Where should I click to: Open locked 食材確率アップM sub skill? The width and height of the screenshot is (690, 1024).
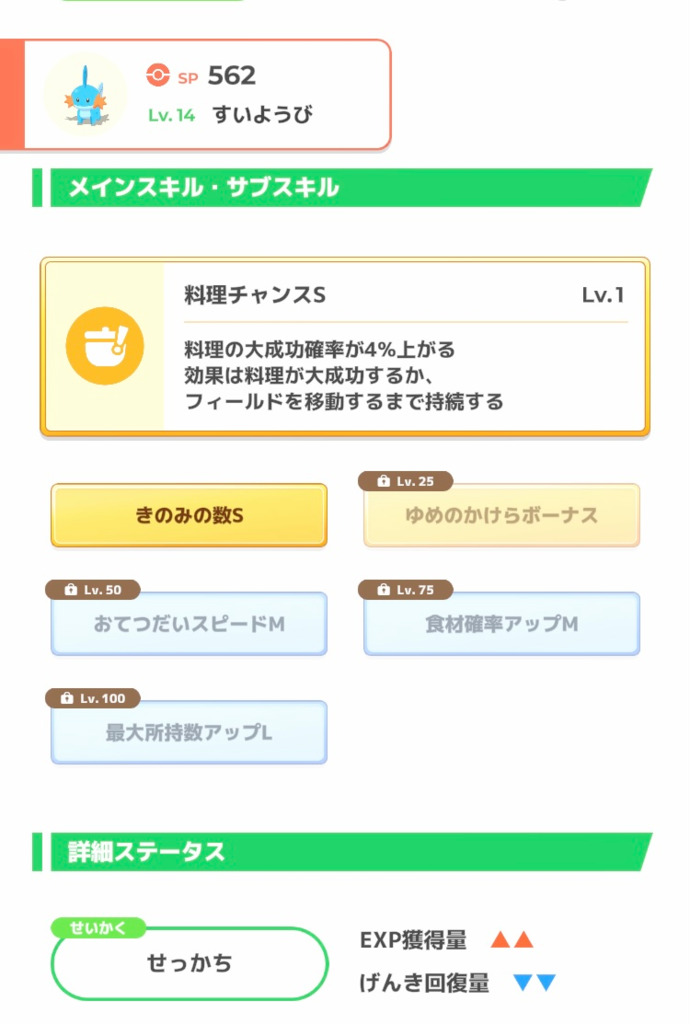pyautogui.click(x=501, y=624)
